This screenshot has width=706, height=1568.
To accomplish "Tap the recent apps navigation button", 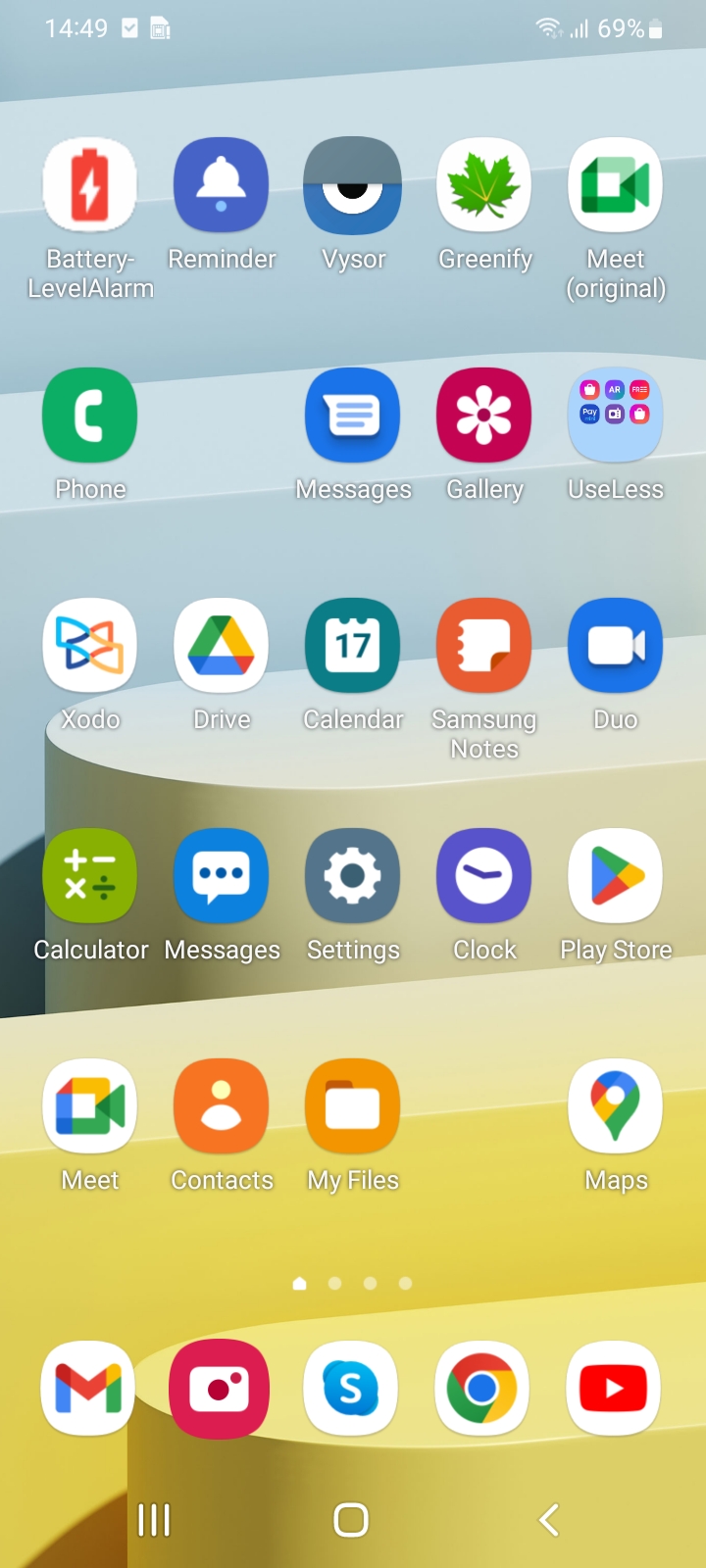I will 154,1520.
